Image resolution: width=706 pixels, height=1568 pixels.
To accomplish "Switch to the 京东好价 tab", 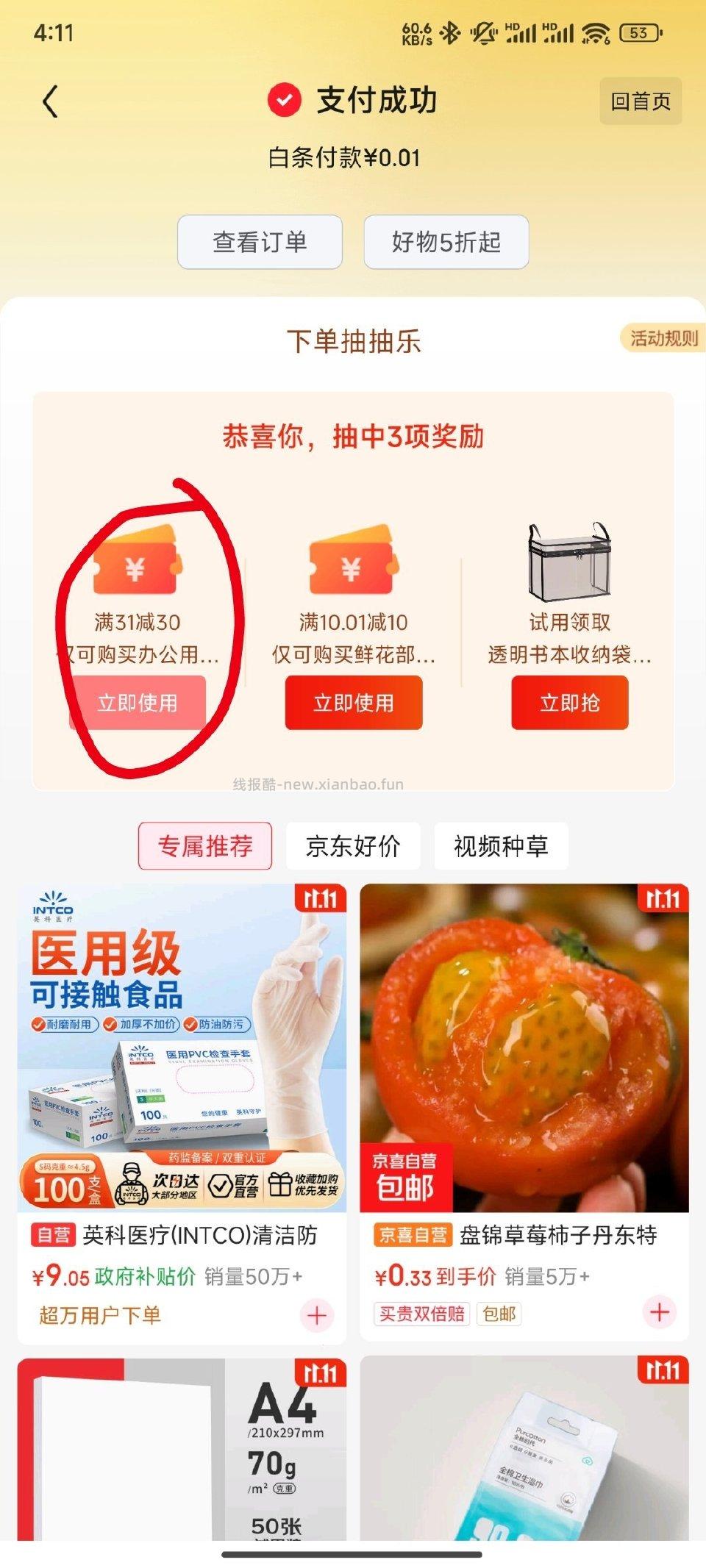I will (353, 845).
